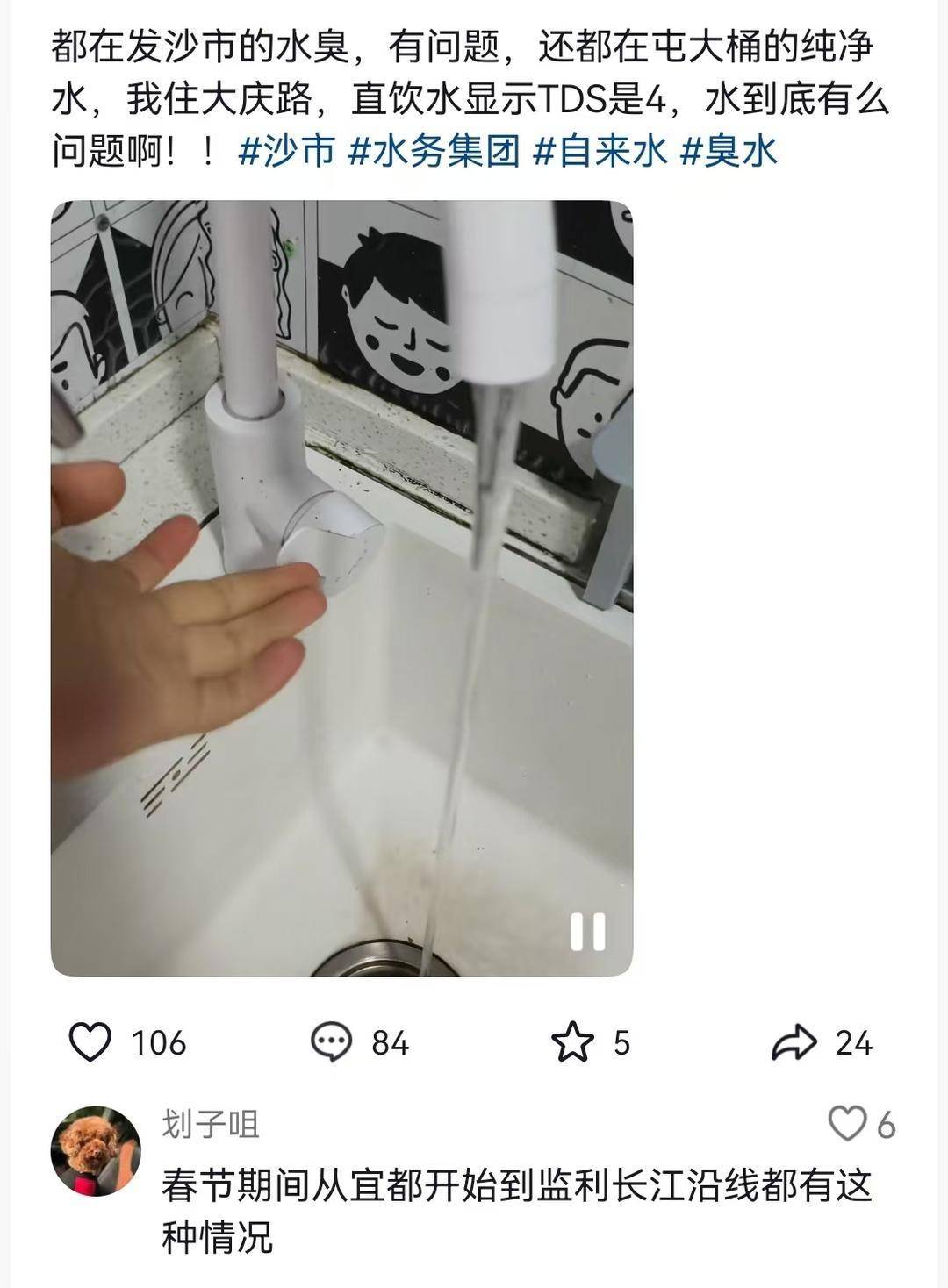948x1288 pixels.
Task: Bookmark this post with the star
Action: [572, 1042]
